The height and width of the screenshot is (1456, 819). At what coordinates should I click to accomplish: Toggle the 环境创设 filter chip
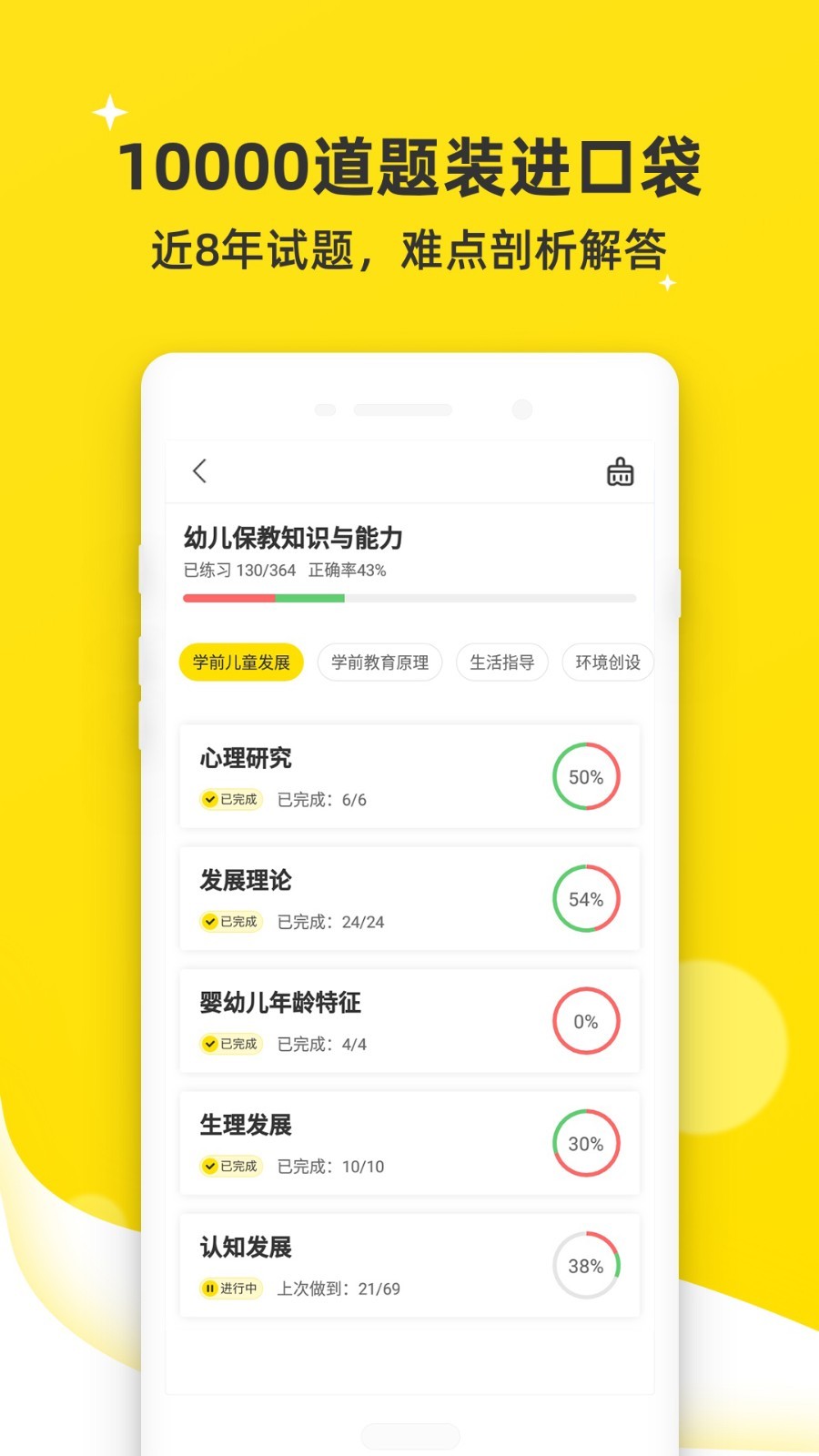tap(608, 662)
